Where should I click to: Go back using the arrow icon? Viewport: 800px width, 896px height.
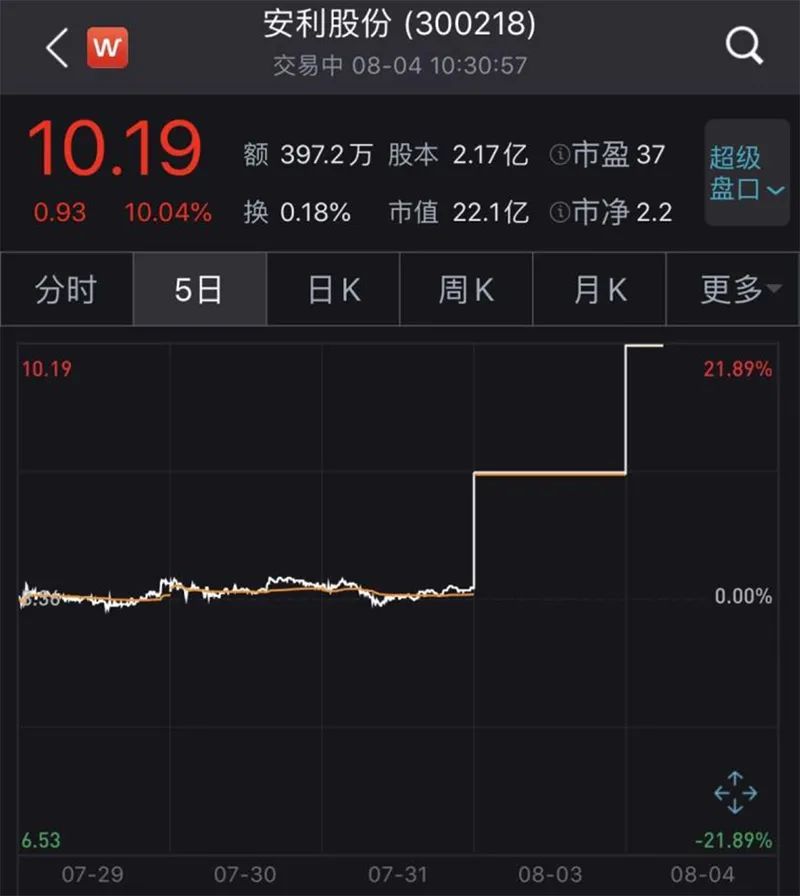tap(56, 47)
